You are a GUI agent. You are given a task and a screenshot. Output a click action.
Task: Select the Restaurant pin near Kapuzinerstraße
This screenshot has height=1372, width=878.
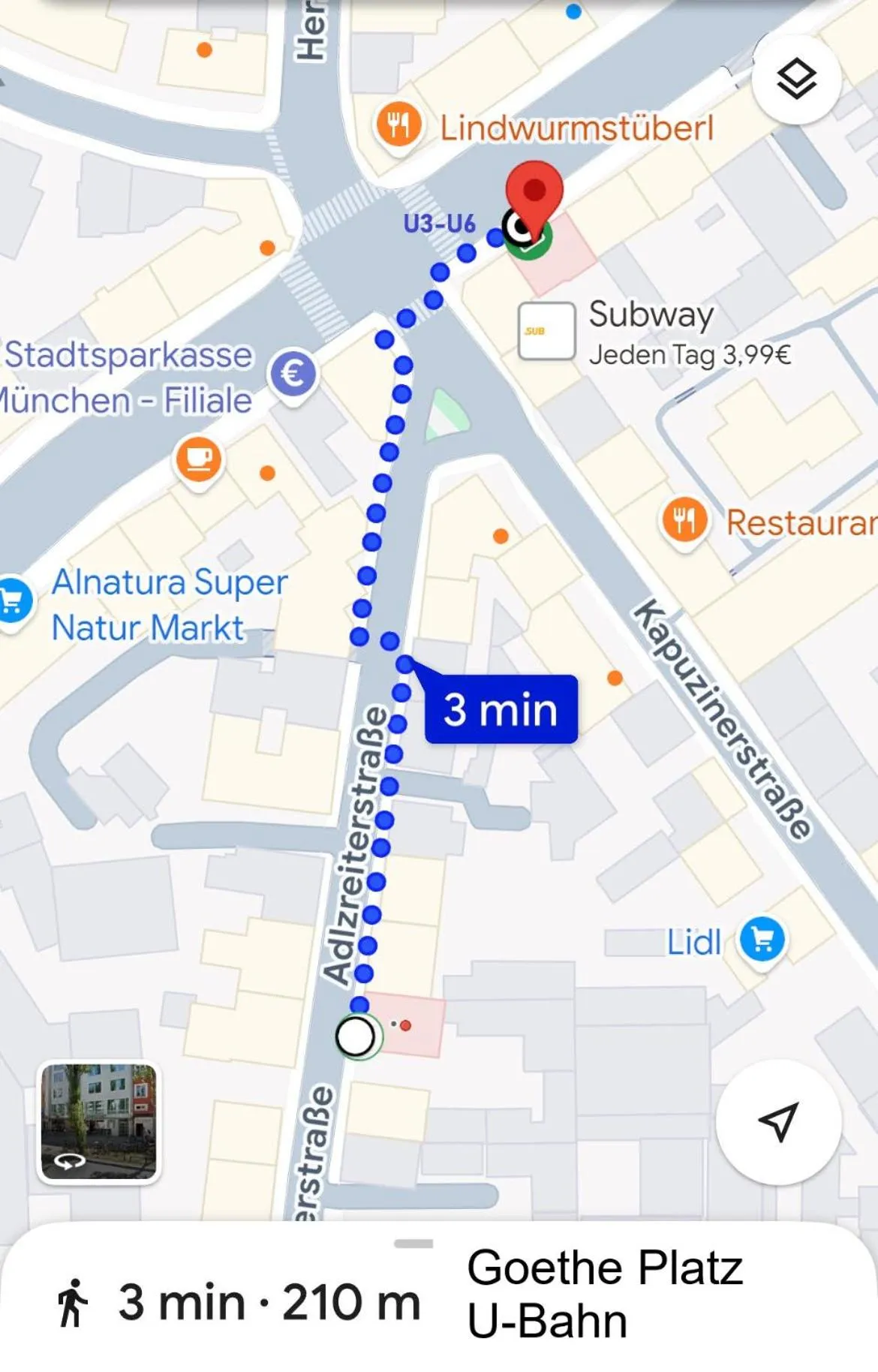684,519
